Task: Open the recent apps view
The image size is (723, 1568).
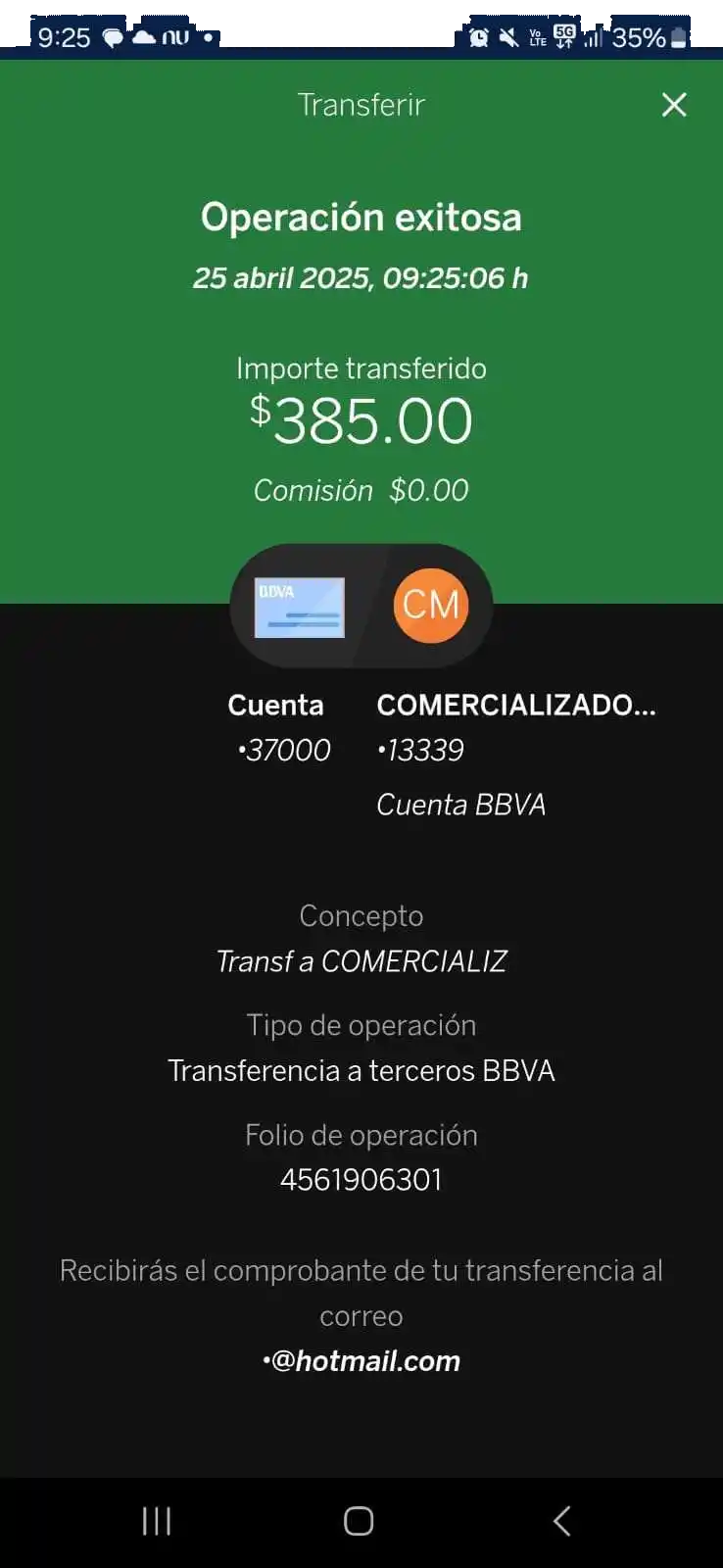Action: (x=157, y=1521)
